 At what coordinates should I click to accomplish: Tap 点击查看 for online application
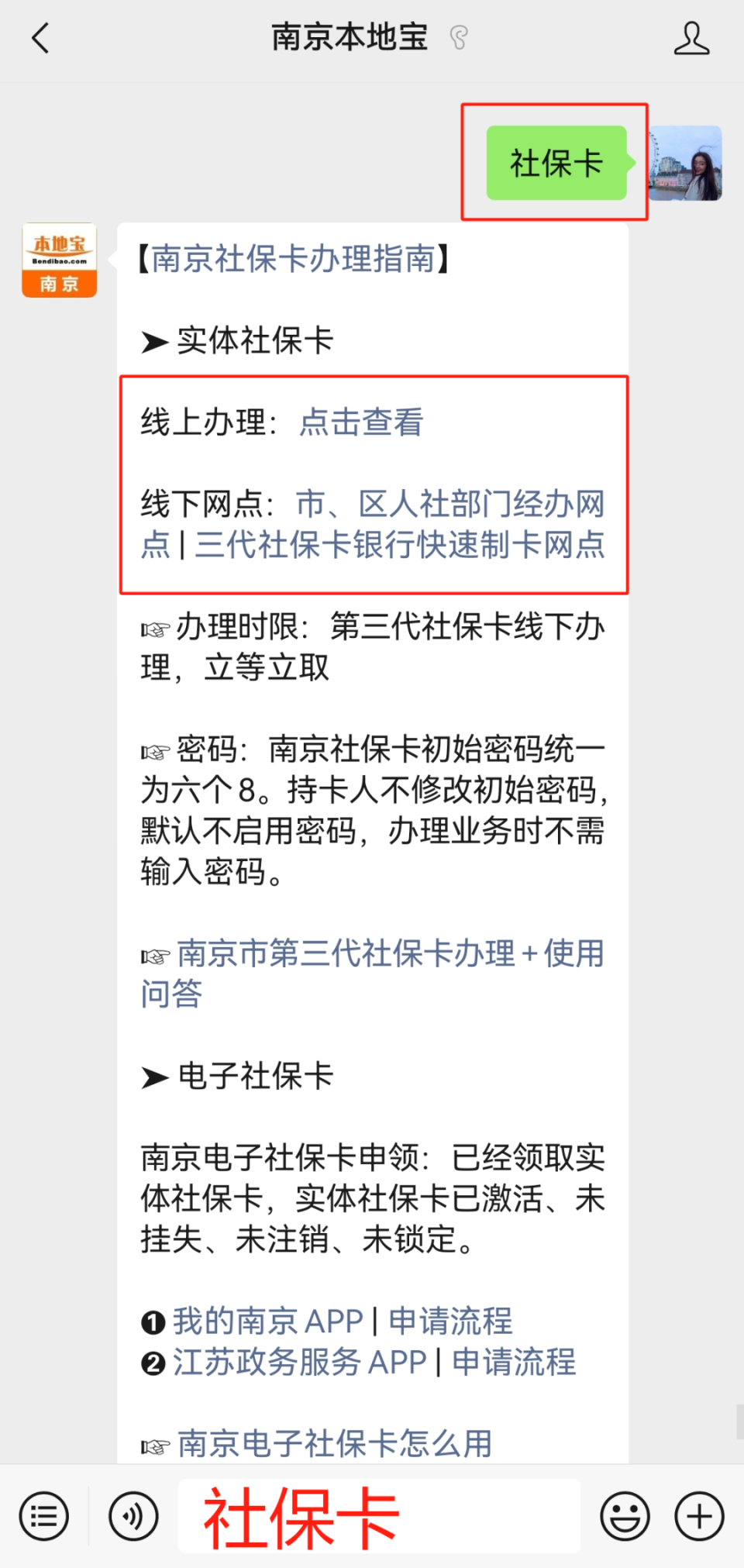tap(361, 422)
